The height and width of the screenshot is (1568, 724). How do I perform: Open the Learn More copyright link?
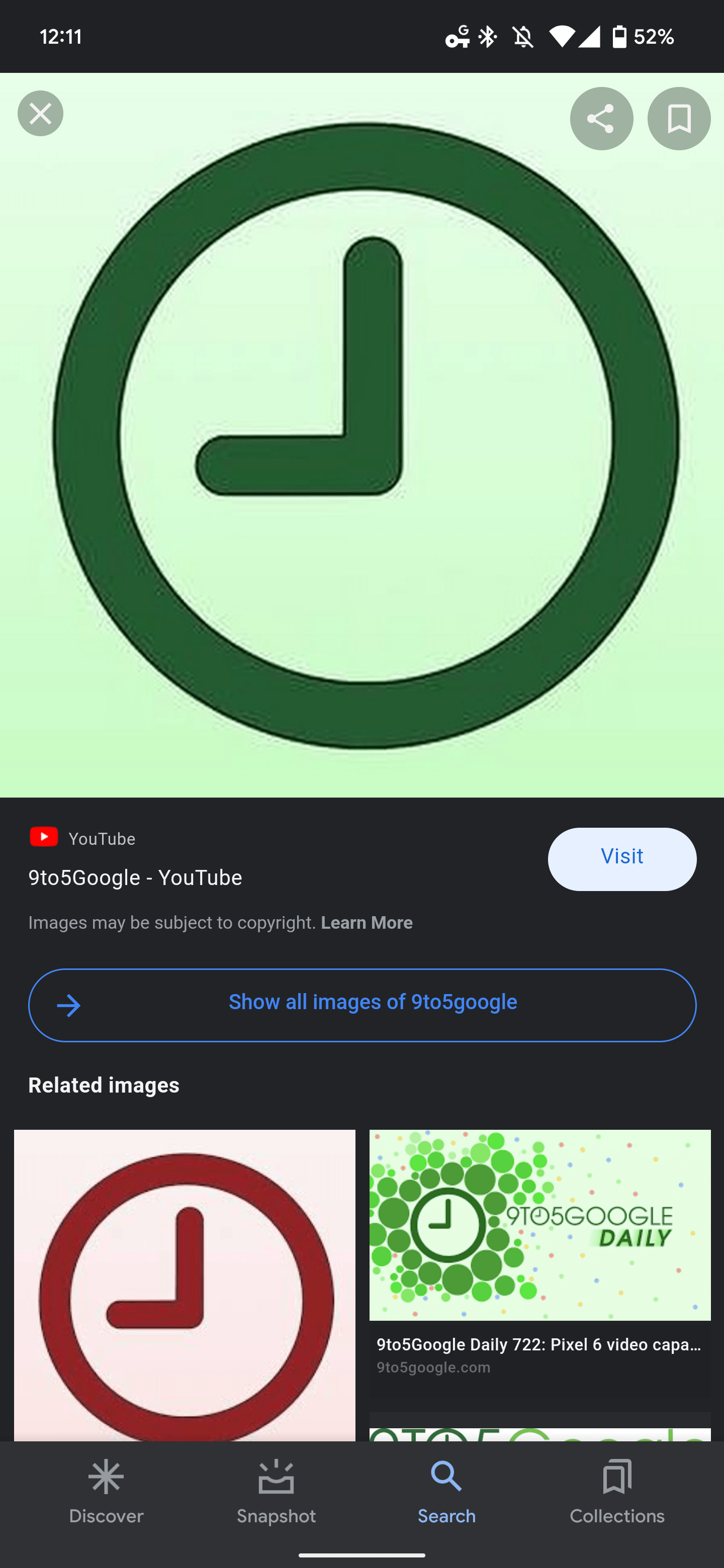367,923
